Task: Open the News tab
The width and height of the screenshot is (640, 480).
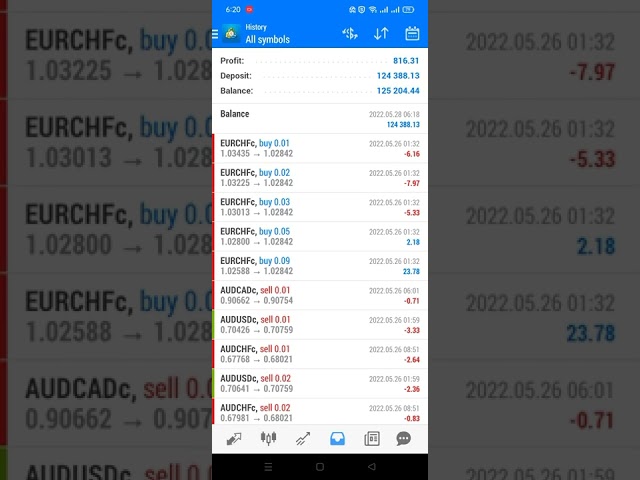Action: click(x=372, y=438)
